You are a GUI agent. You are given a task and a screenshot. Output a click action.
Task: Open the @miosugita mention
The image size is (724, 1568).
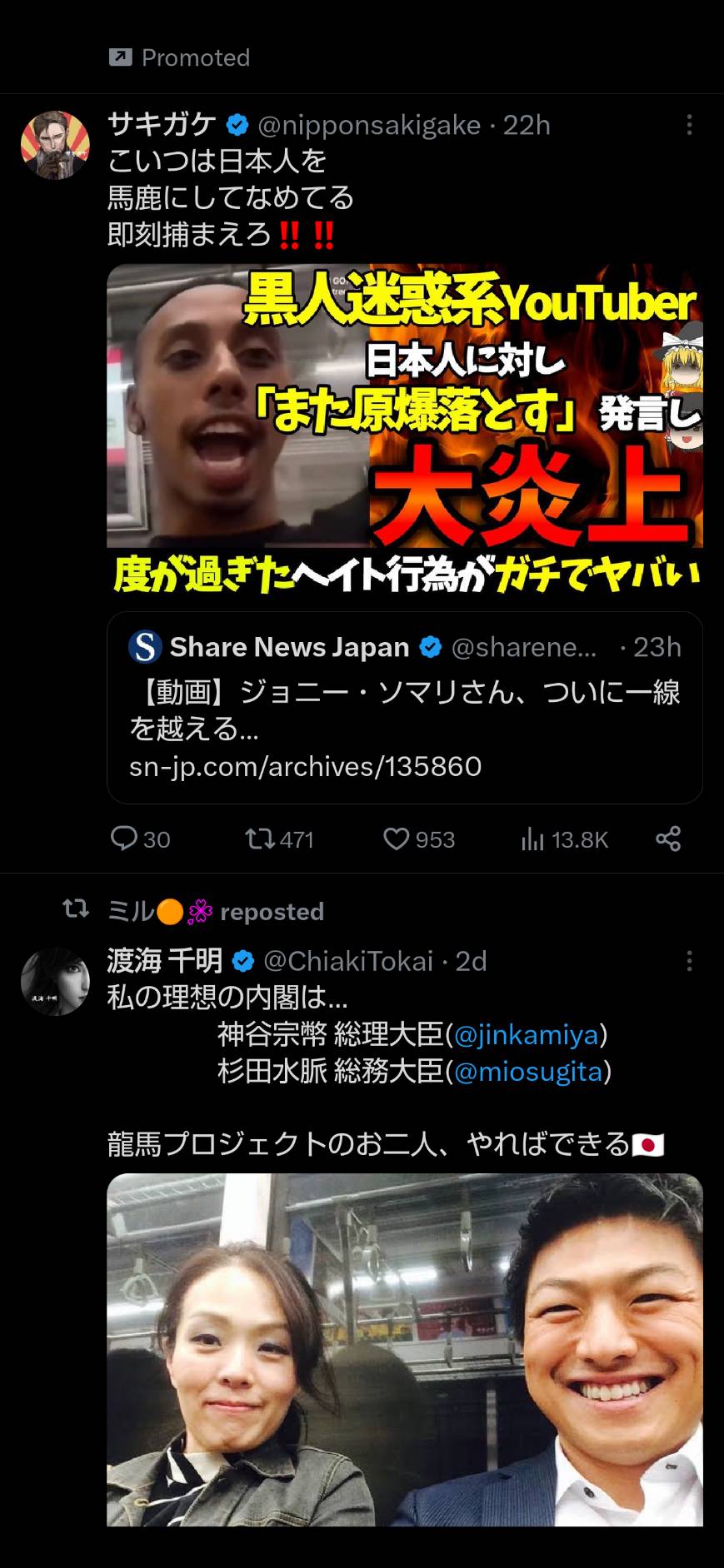[528, 1071]
